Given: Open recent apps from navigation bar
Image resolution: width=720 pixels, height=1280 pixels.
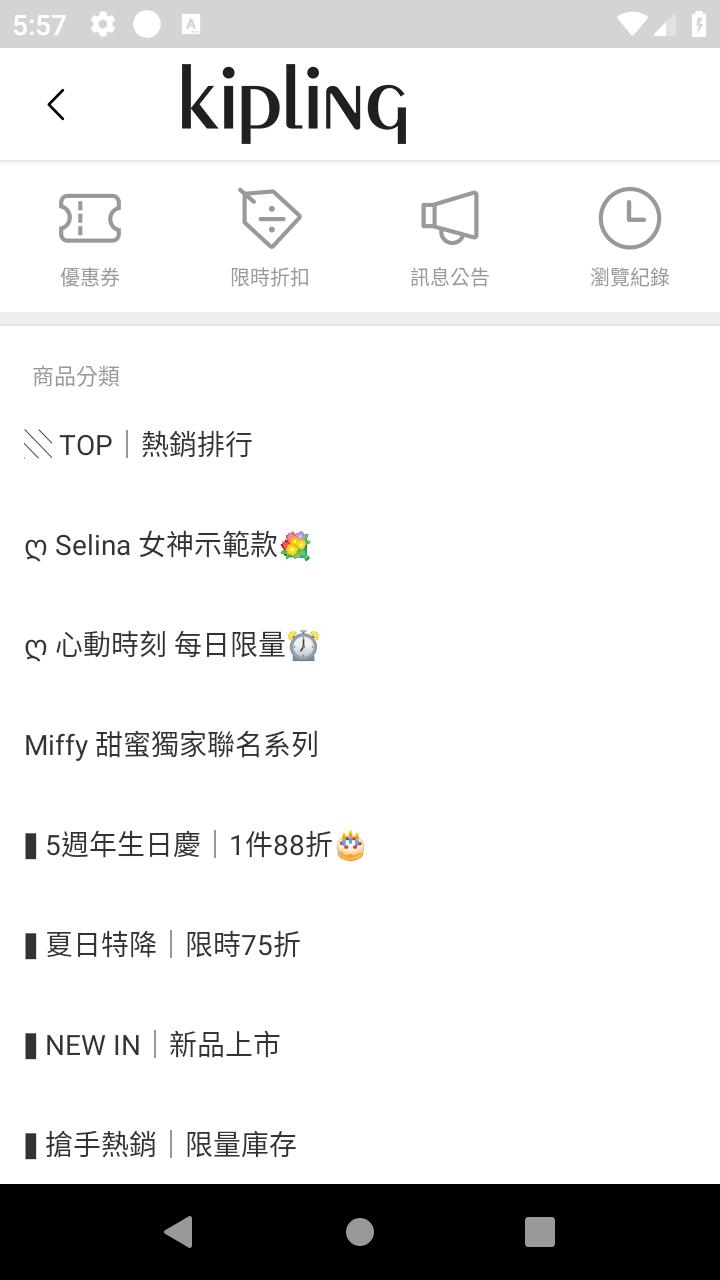Looking at the screenshot, I should [540, 1232].
